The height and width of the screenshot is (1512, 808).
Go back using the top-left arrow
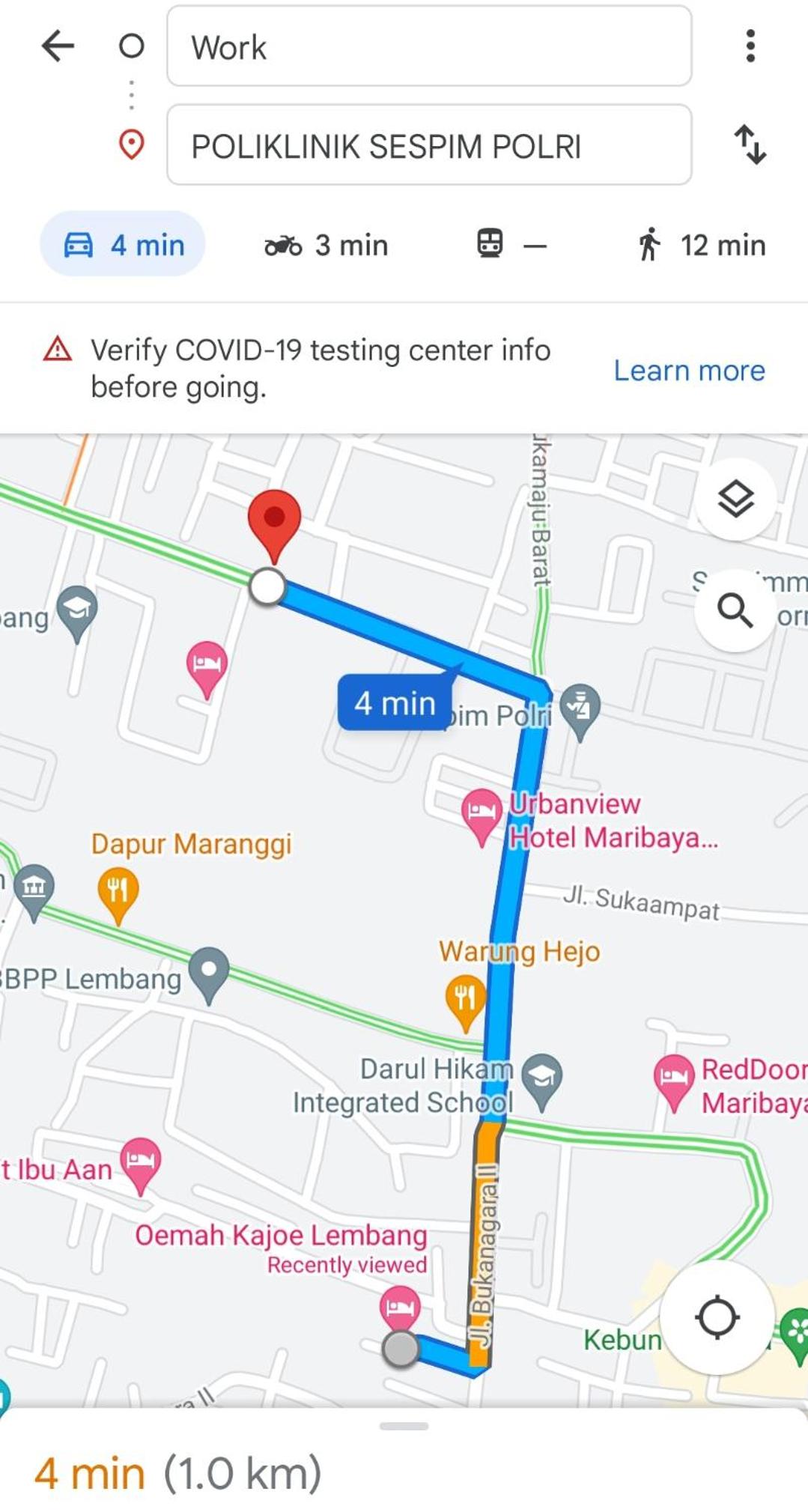(x=58, y=46)
